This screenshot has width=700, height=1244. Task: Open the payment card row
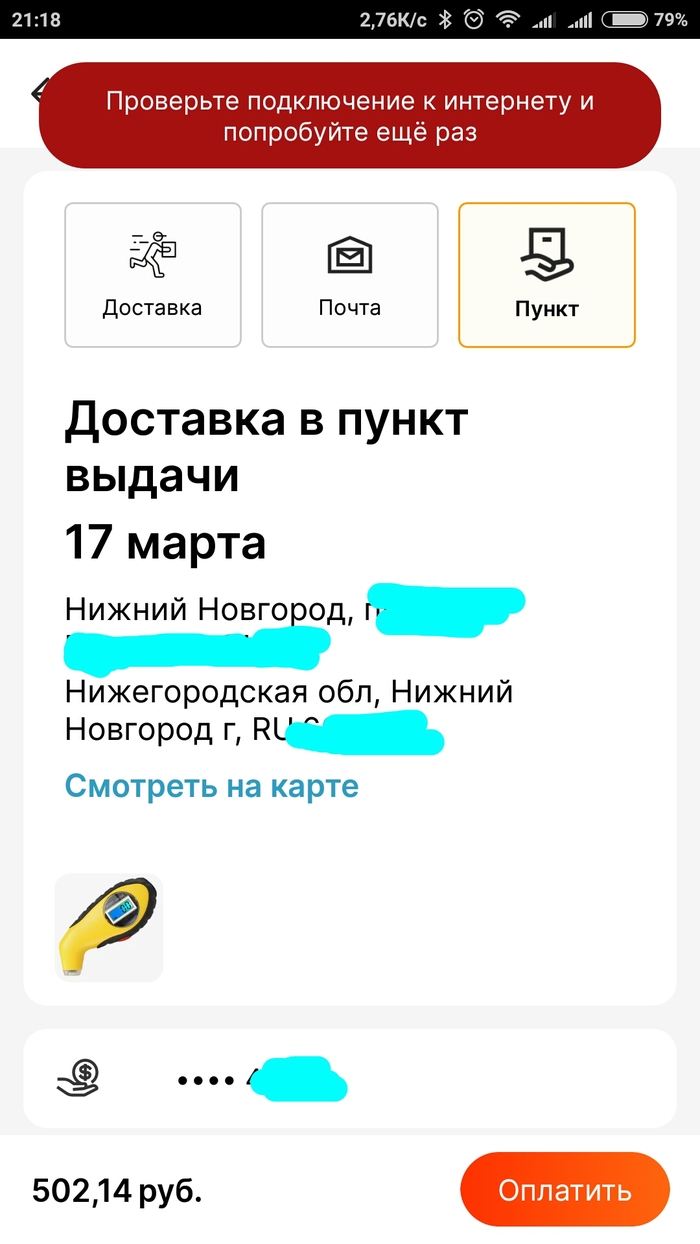(x=349, y=1079)
